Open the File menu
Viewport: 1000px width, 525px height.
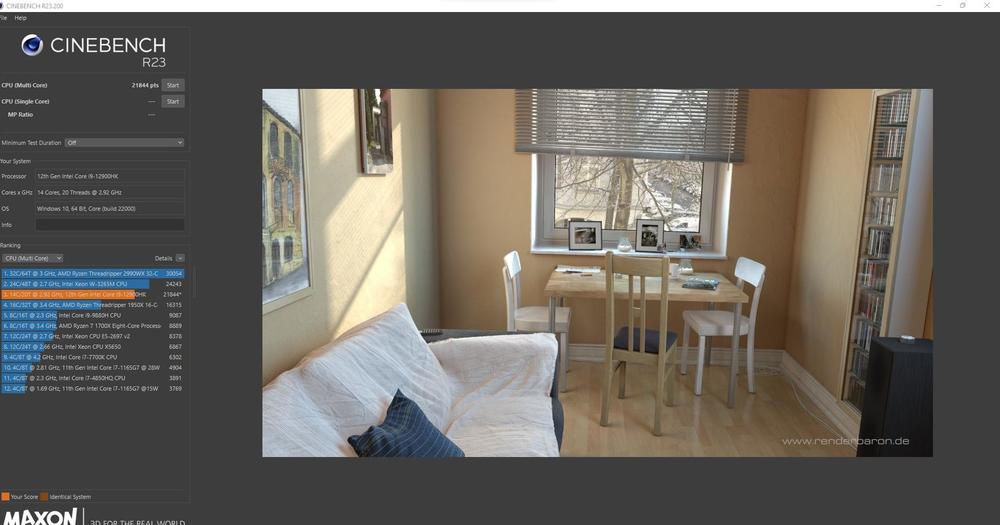(4, 18)
